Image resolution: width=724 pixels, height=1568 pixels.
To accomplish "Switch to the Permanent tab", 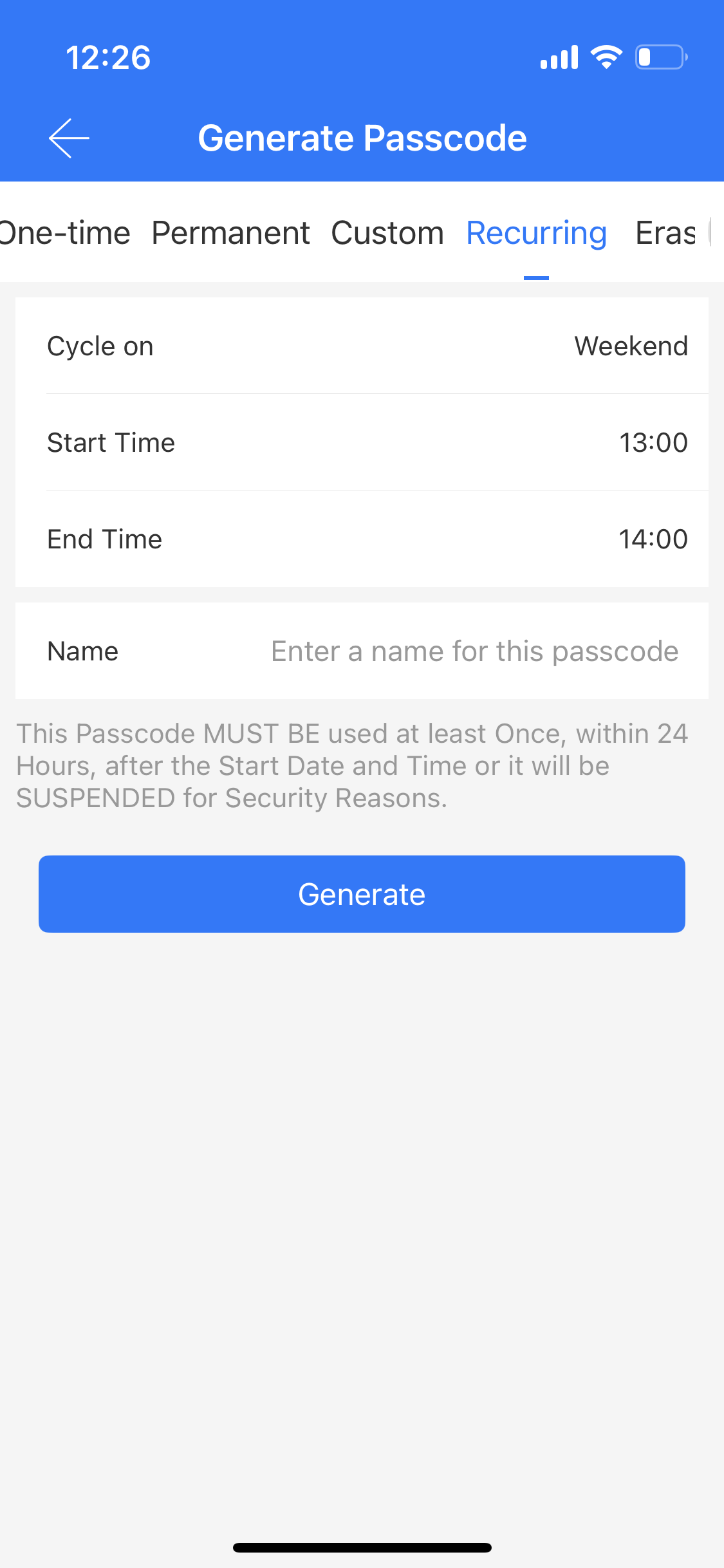I will tap(230, 233).
